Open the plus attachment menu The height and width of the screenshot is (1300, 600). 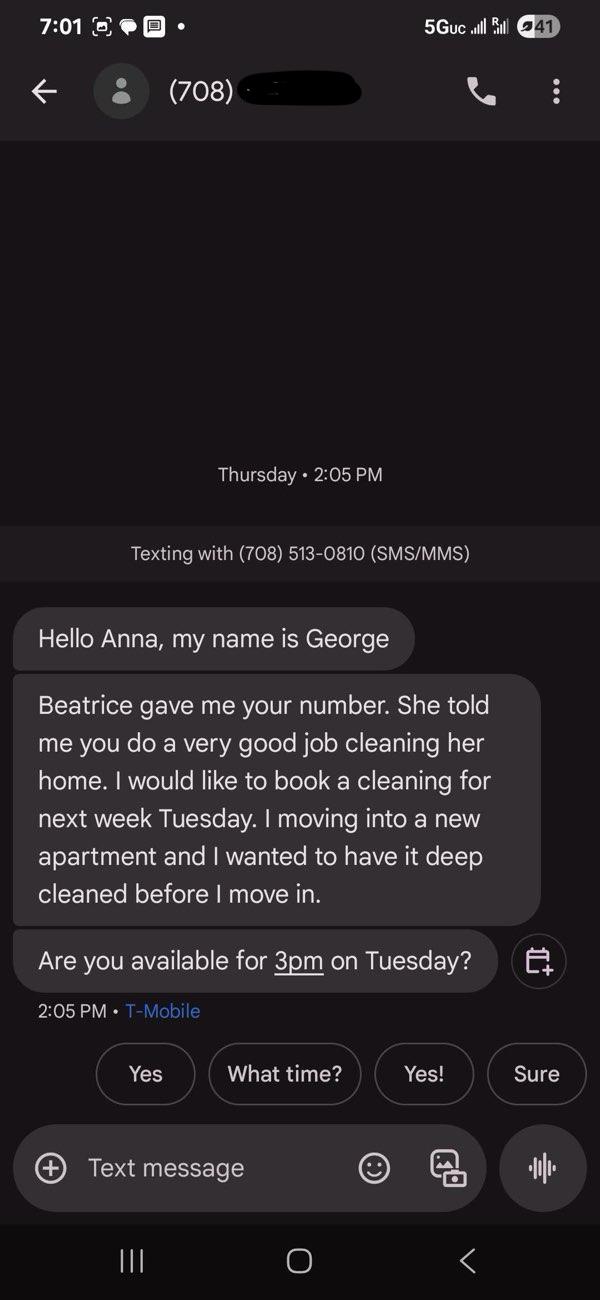coord(51,1168)
